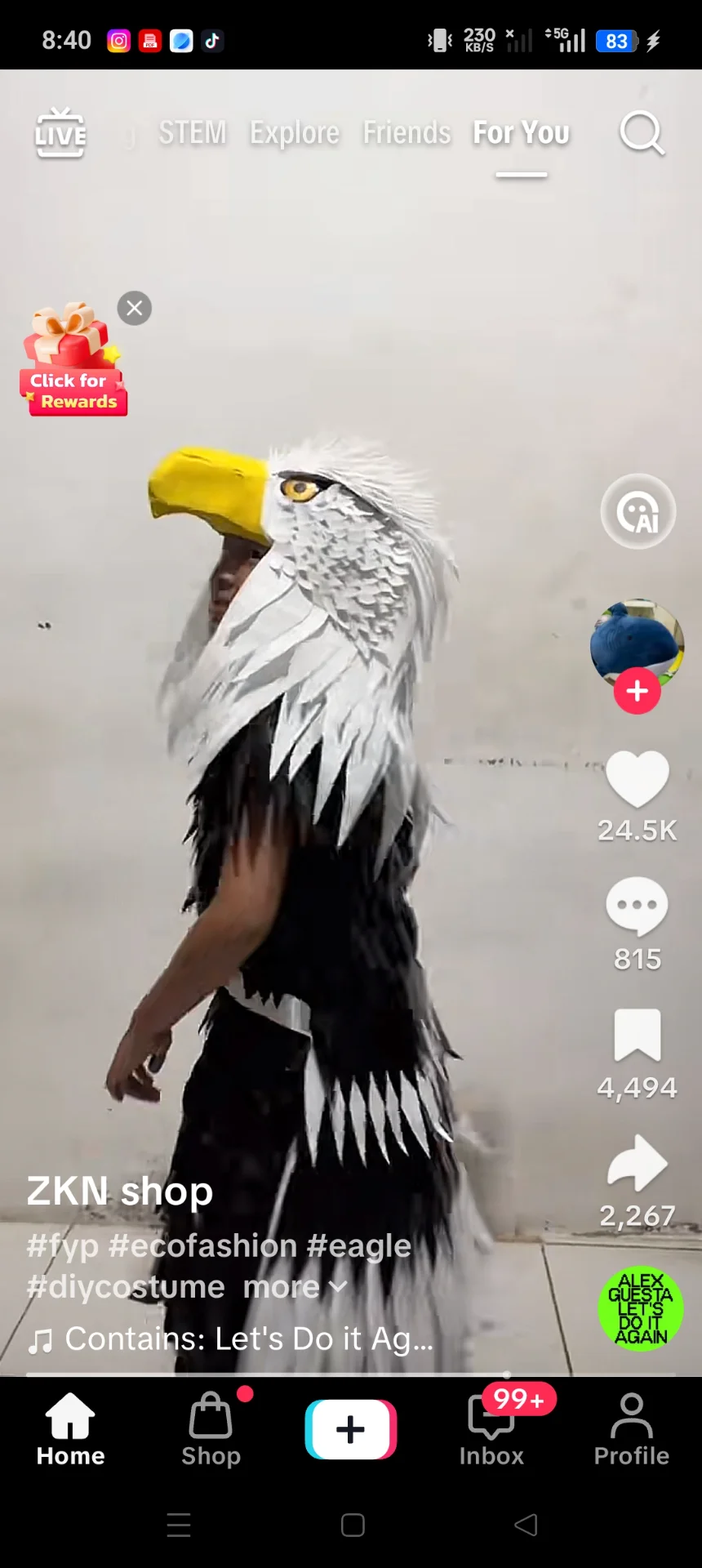
Task: Open the comments on this video
Action: pyautogui.click(x=638, y=906)
